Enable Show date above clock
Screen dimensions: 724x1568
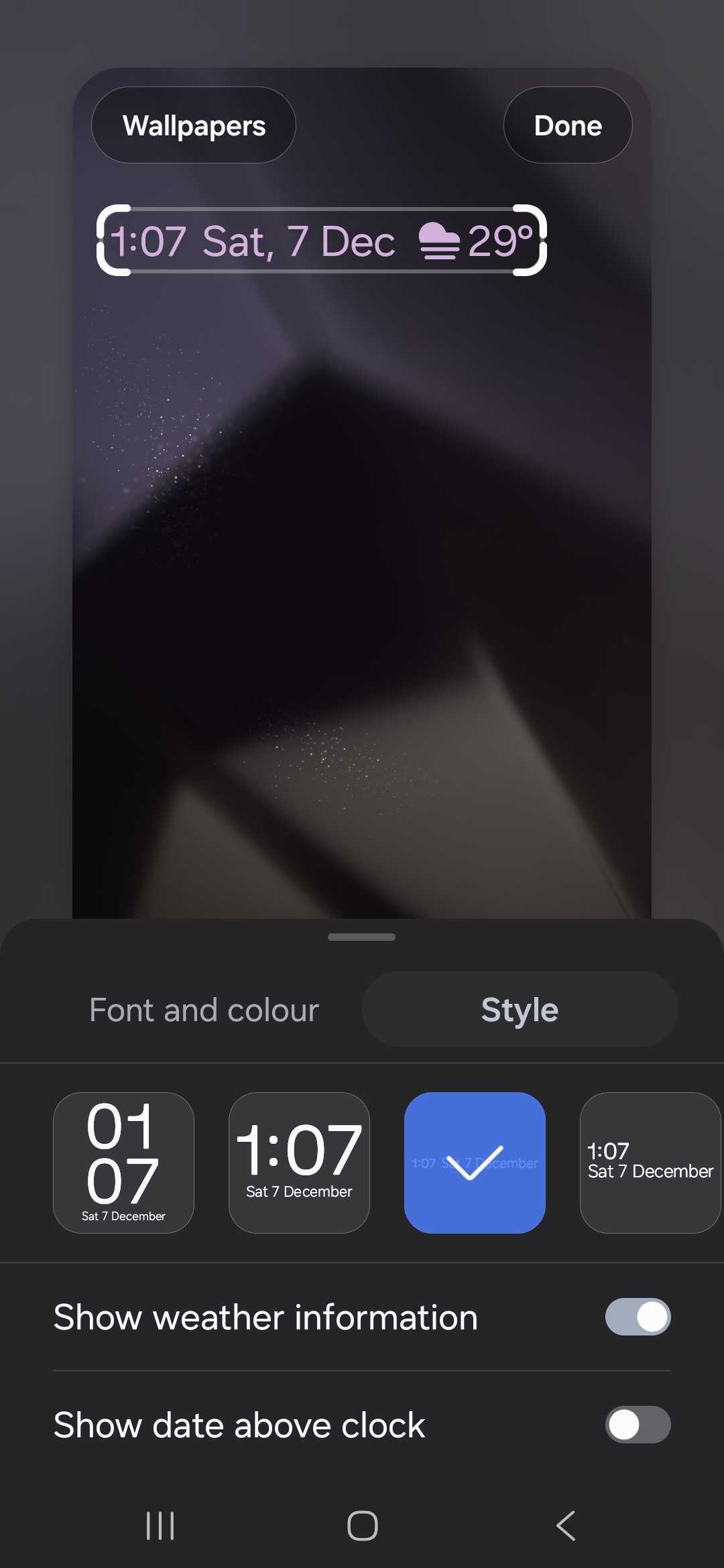638,1425
